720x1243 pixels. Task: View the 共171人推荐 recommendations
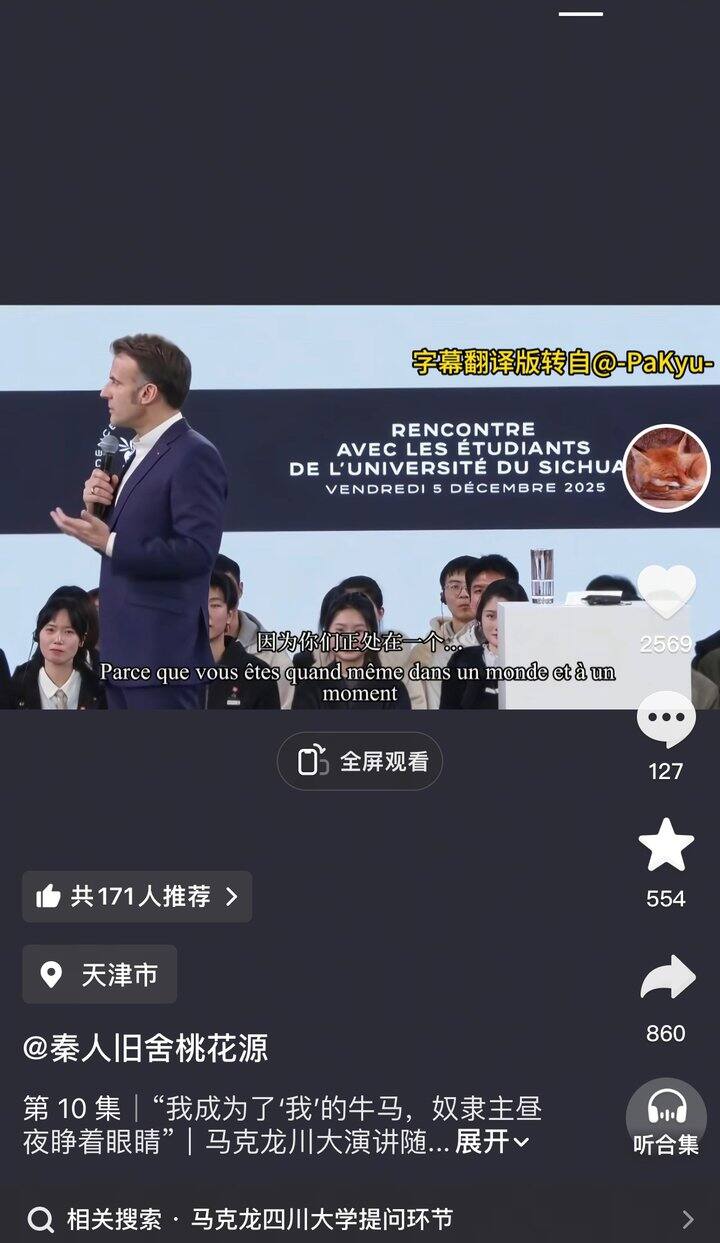point(137,896)
